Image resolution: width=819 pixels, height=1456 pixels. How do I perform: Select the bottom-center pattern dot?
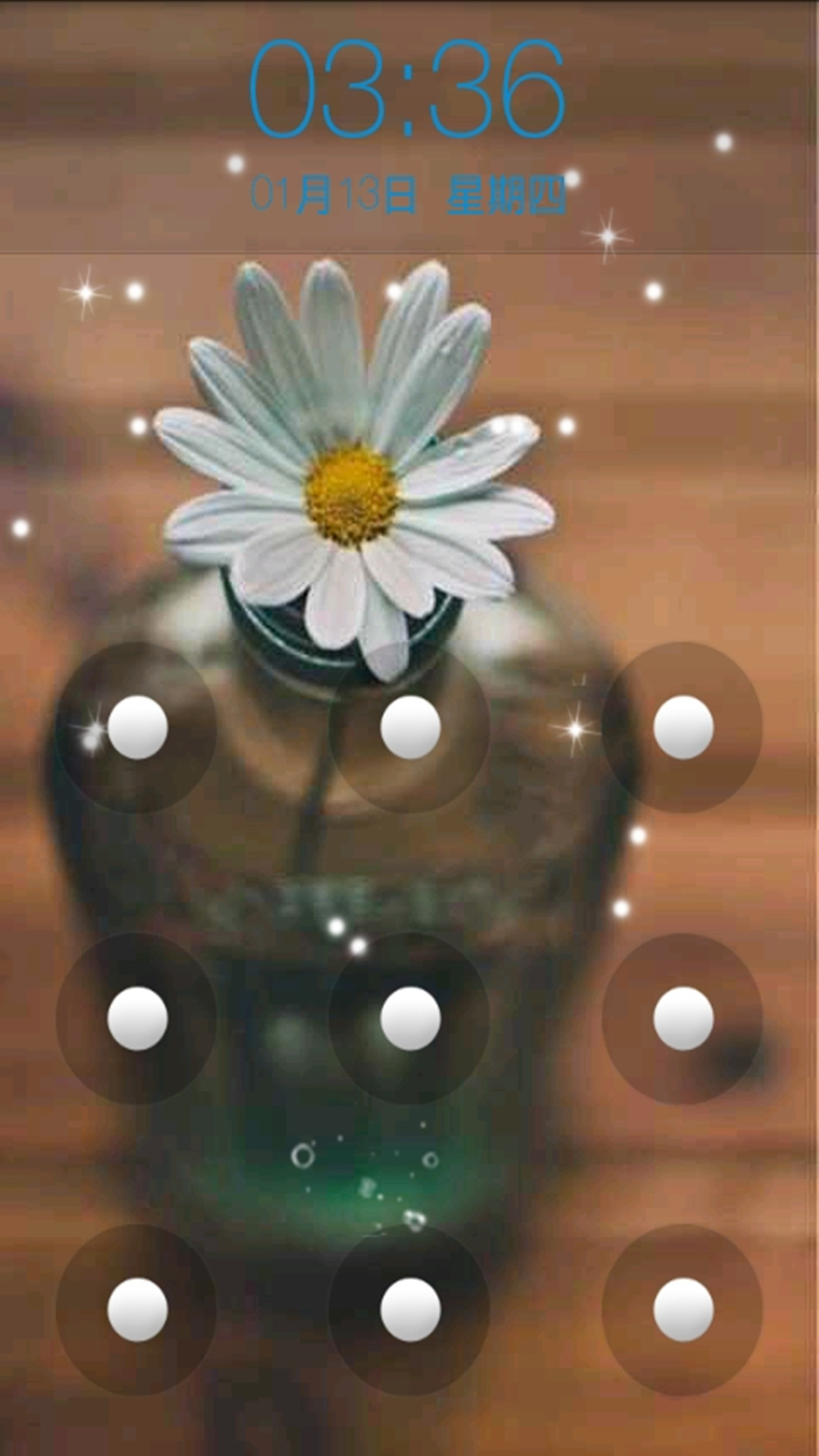click(410, 1310)
